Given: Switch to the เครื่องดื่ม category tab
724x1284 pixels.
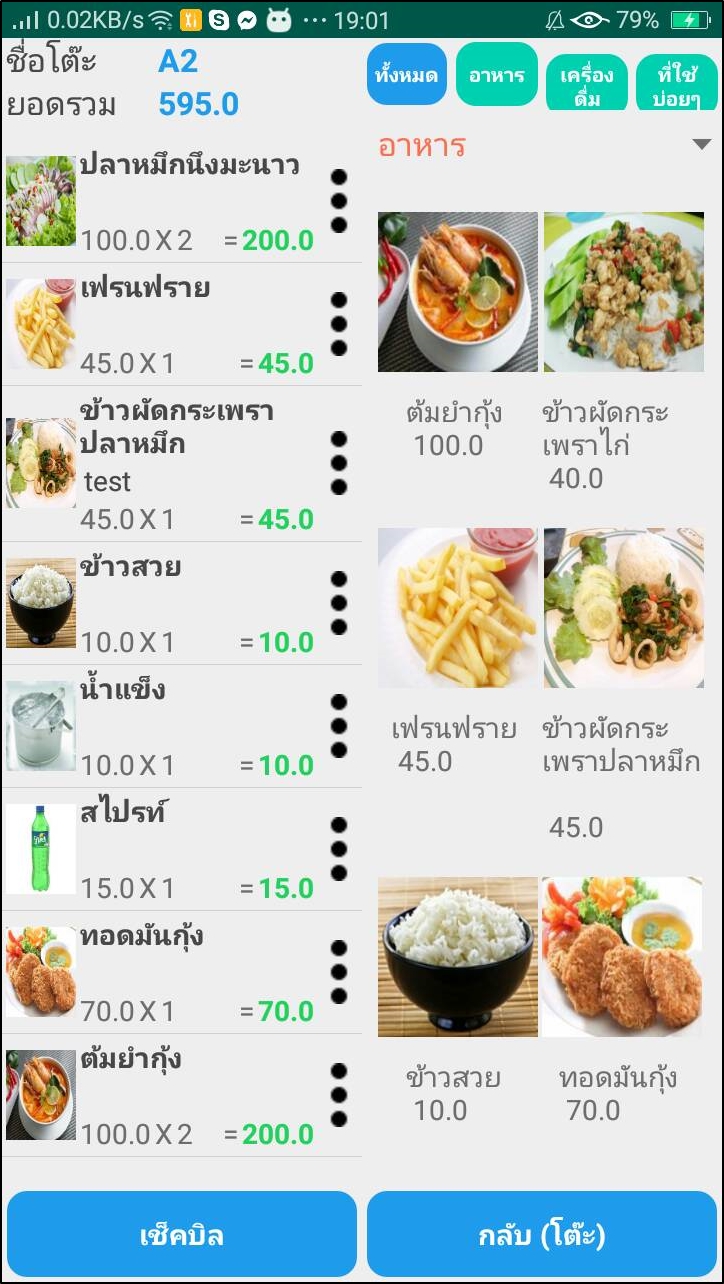Looking at the screenshot, I should point(587,83).
